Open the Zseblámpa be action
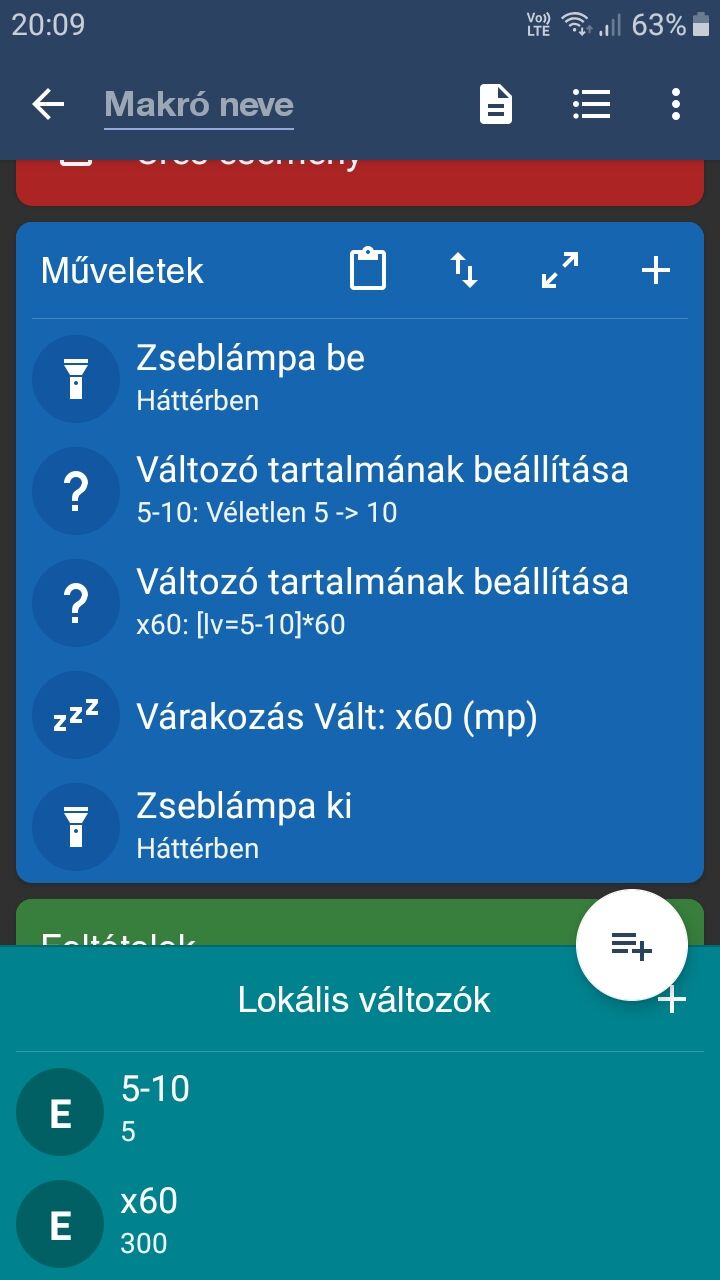Screen dimensions: 720x1280 tap(360, 378)
